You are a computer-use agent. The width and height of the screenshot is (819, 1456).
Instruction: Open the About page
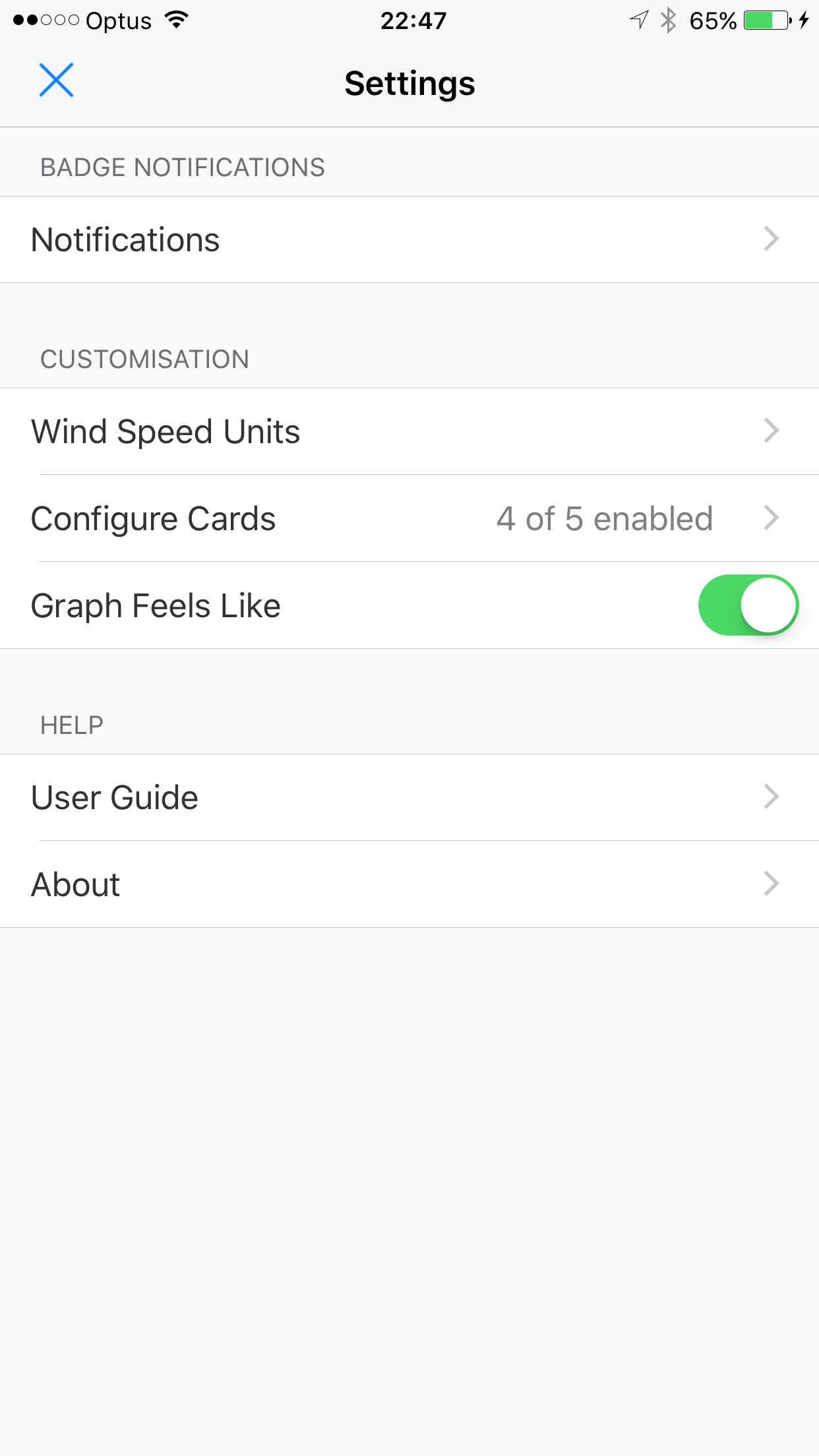point(409,884)
